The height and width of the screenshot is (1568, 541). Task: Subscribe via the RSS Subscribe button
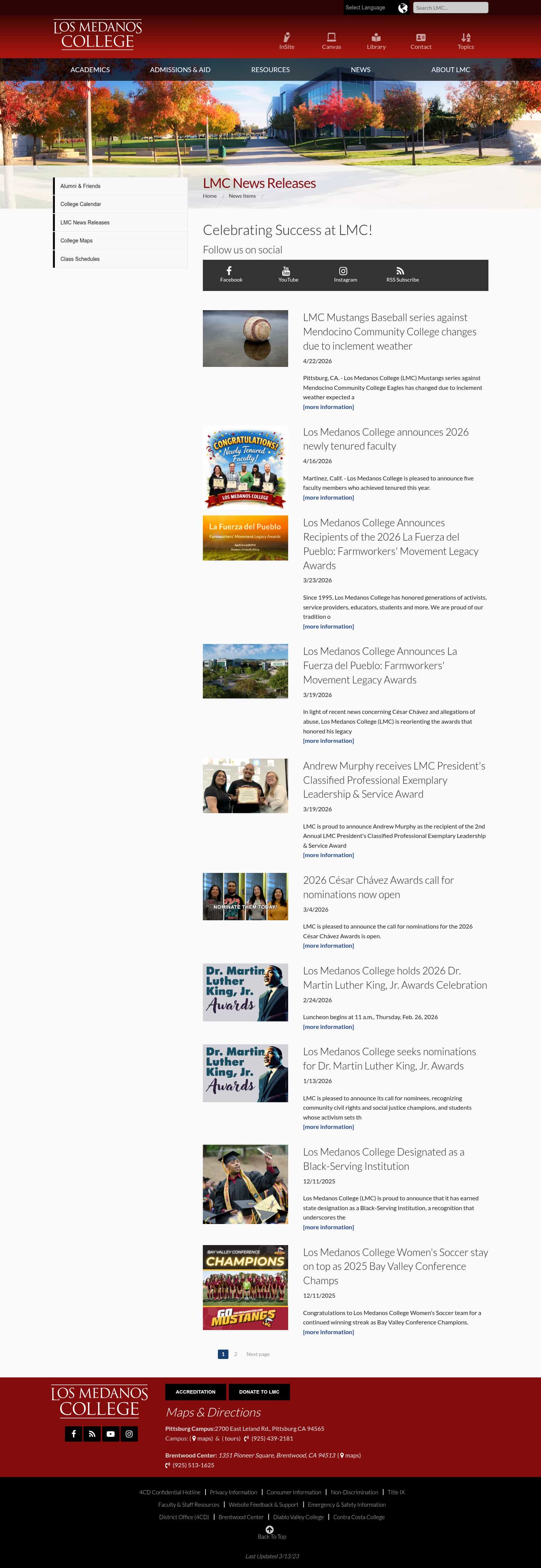coord(402,274)
